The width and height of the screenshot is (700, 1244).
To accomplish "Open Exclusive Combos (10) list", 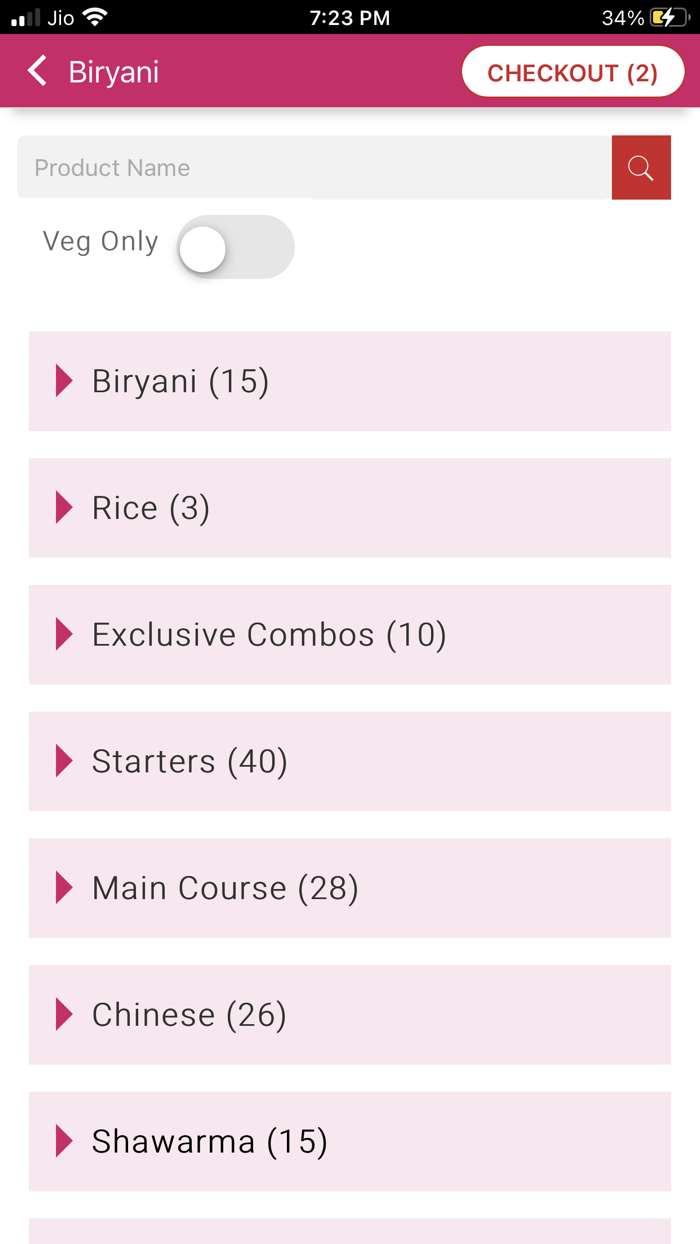I will coord(349,635).
